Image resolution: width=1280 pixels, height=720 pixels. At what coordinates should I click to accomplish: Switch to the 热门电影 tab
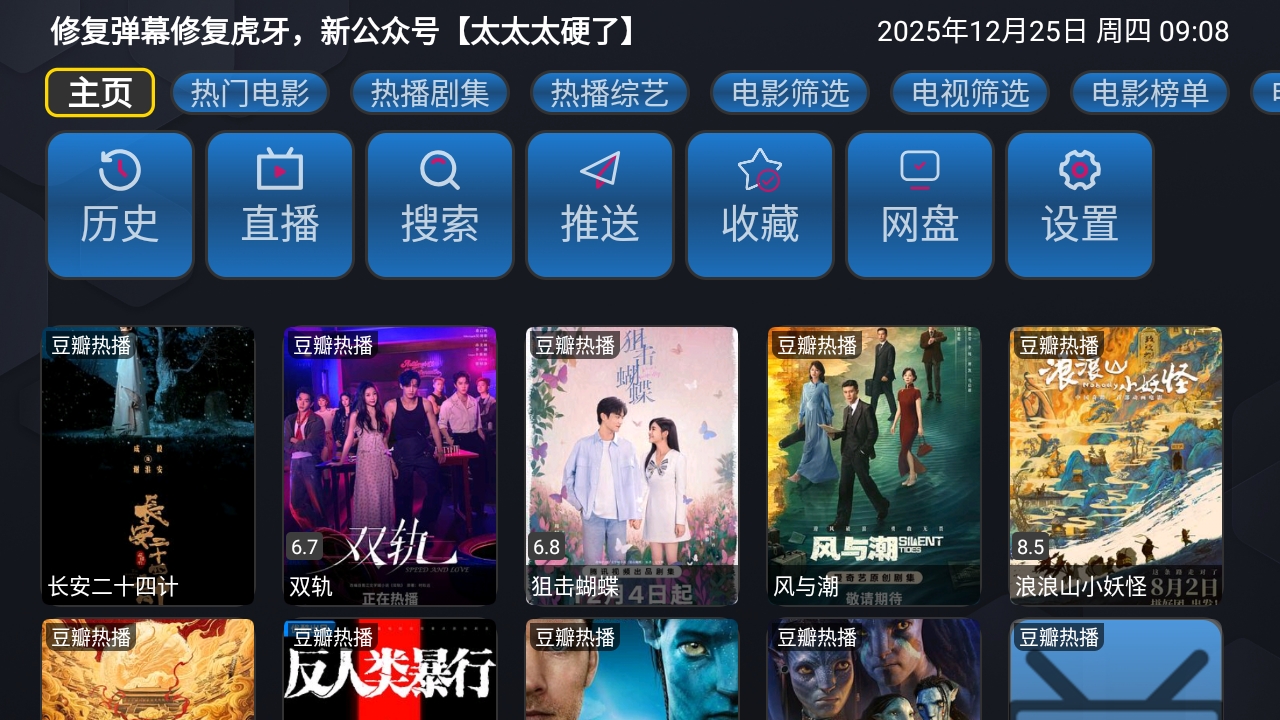250,94
